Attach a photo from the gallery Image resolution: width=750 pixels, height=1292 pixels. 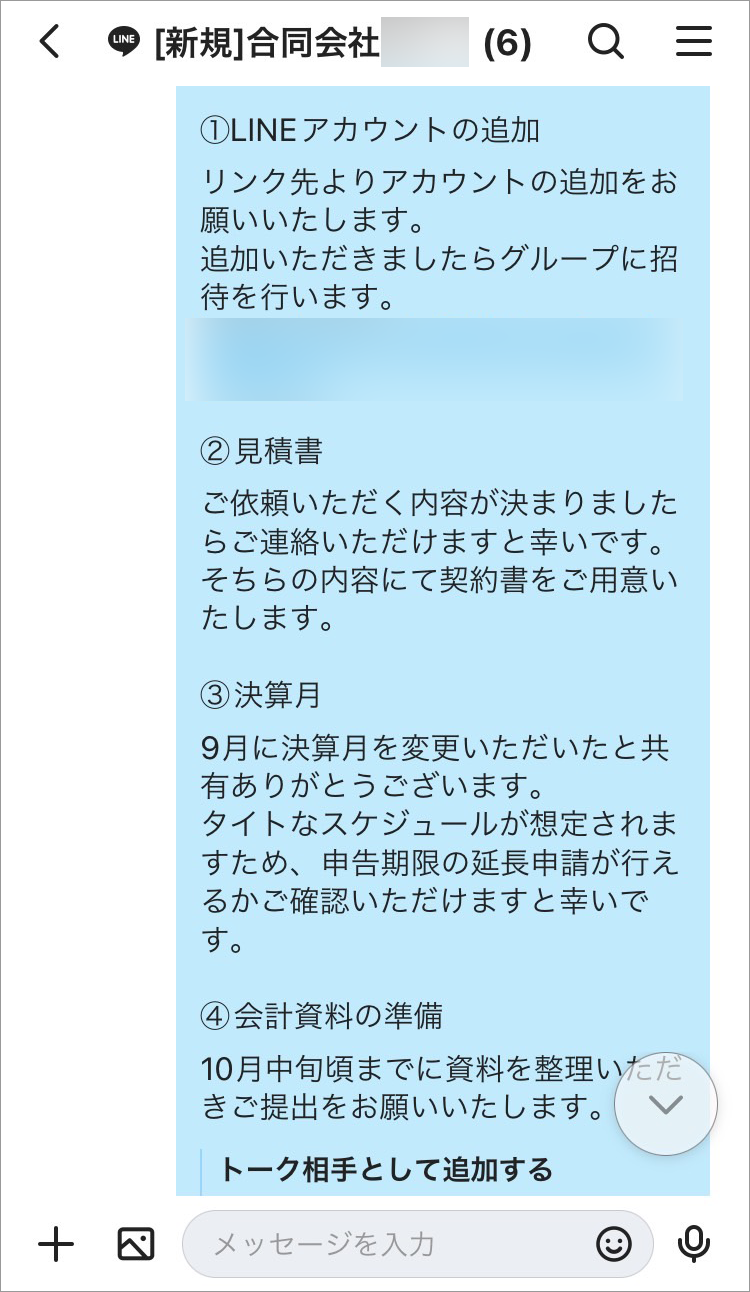(x=136, y=1244)
